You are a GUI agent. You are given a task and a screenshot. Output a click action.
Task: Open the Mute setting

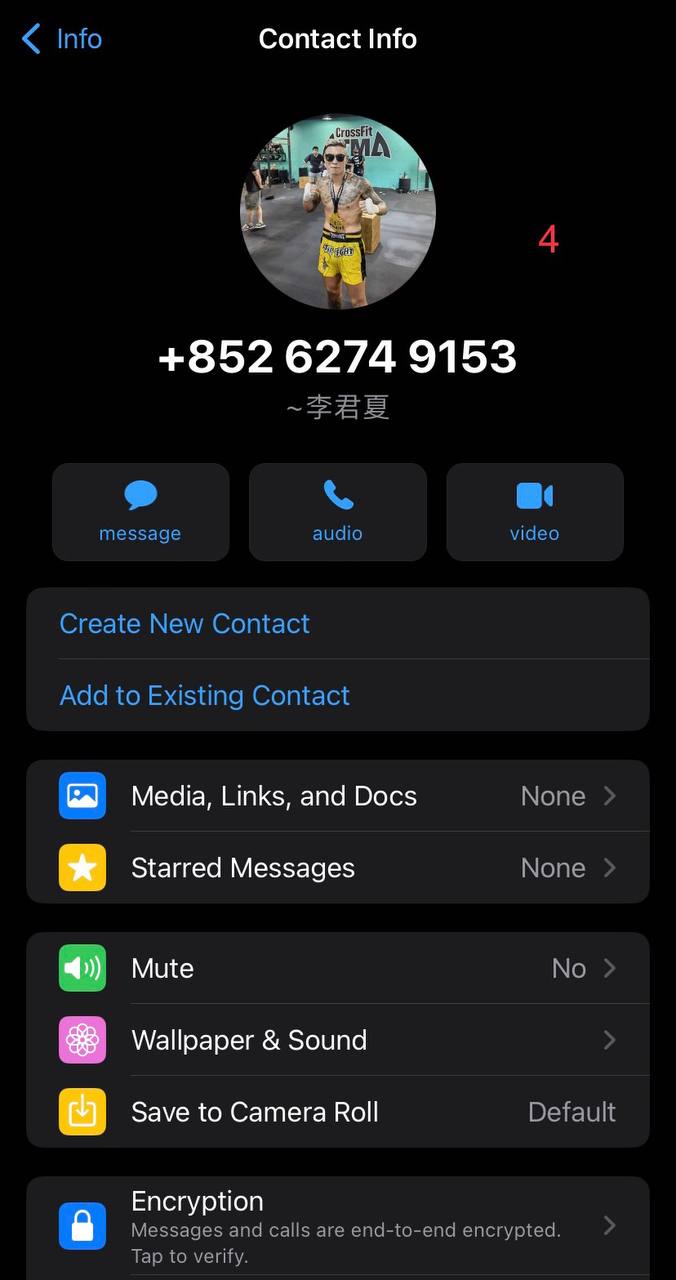click(x=338, y=968)
